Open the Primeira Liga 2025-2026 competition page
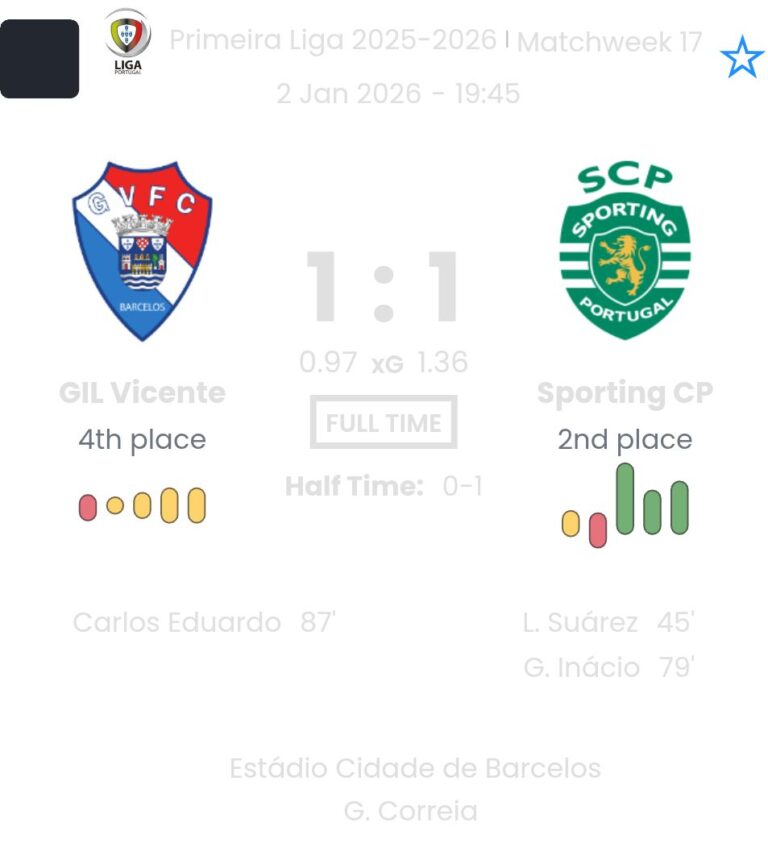The height and width of the screenshot is (843, 768). [332, 40]
